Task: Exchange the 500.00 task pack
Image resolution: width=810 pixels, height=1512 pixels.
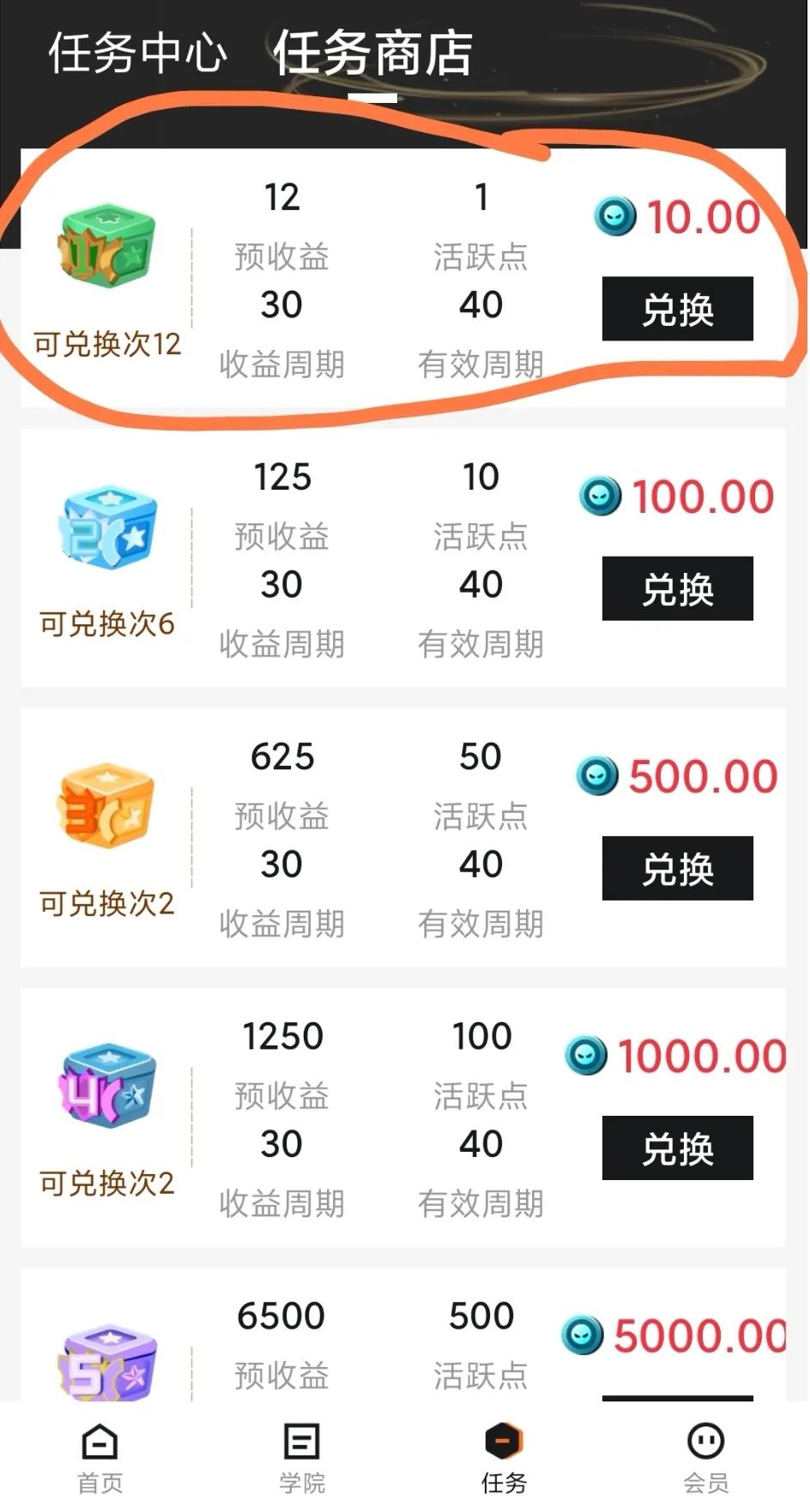Action: pyautogui.click(x=677, y=868)
